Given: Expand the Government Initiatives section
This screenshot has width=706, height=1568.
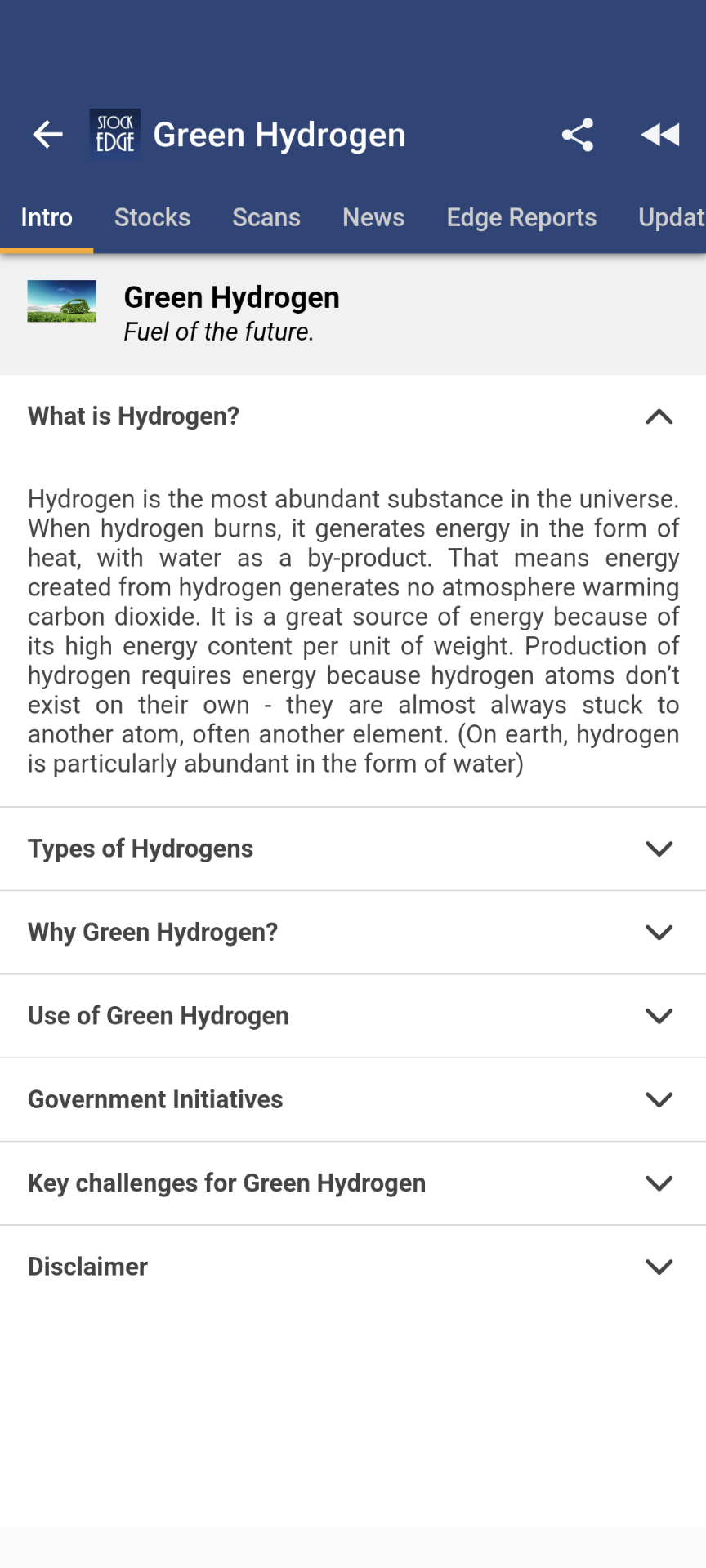Looking at the screenshot, I should click(x=659, y=1099).
